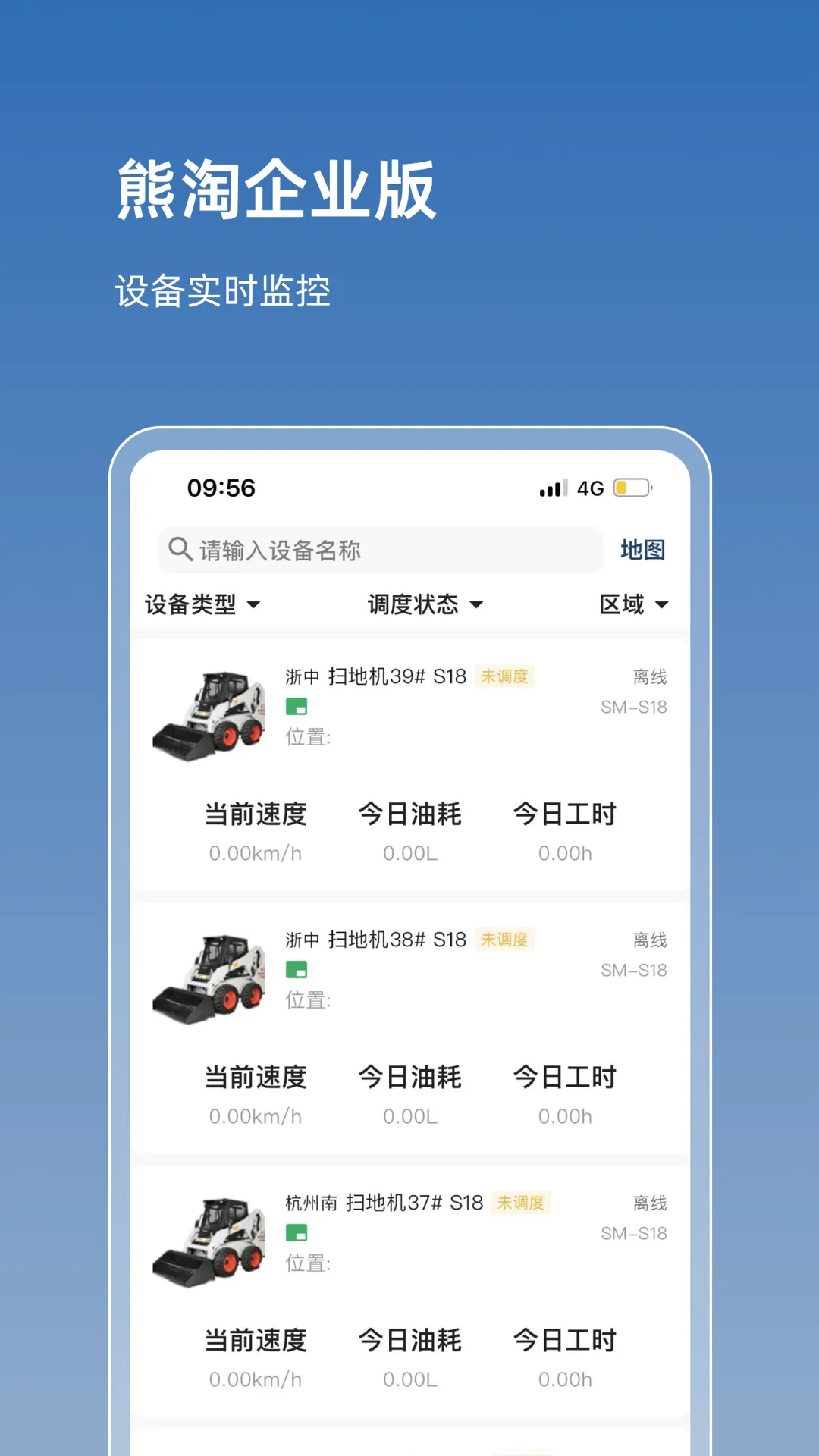The height and width of the screenshot is (1456, 819).
Task: Click the search magnifier icon
Action: click(x=180, y=550)
